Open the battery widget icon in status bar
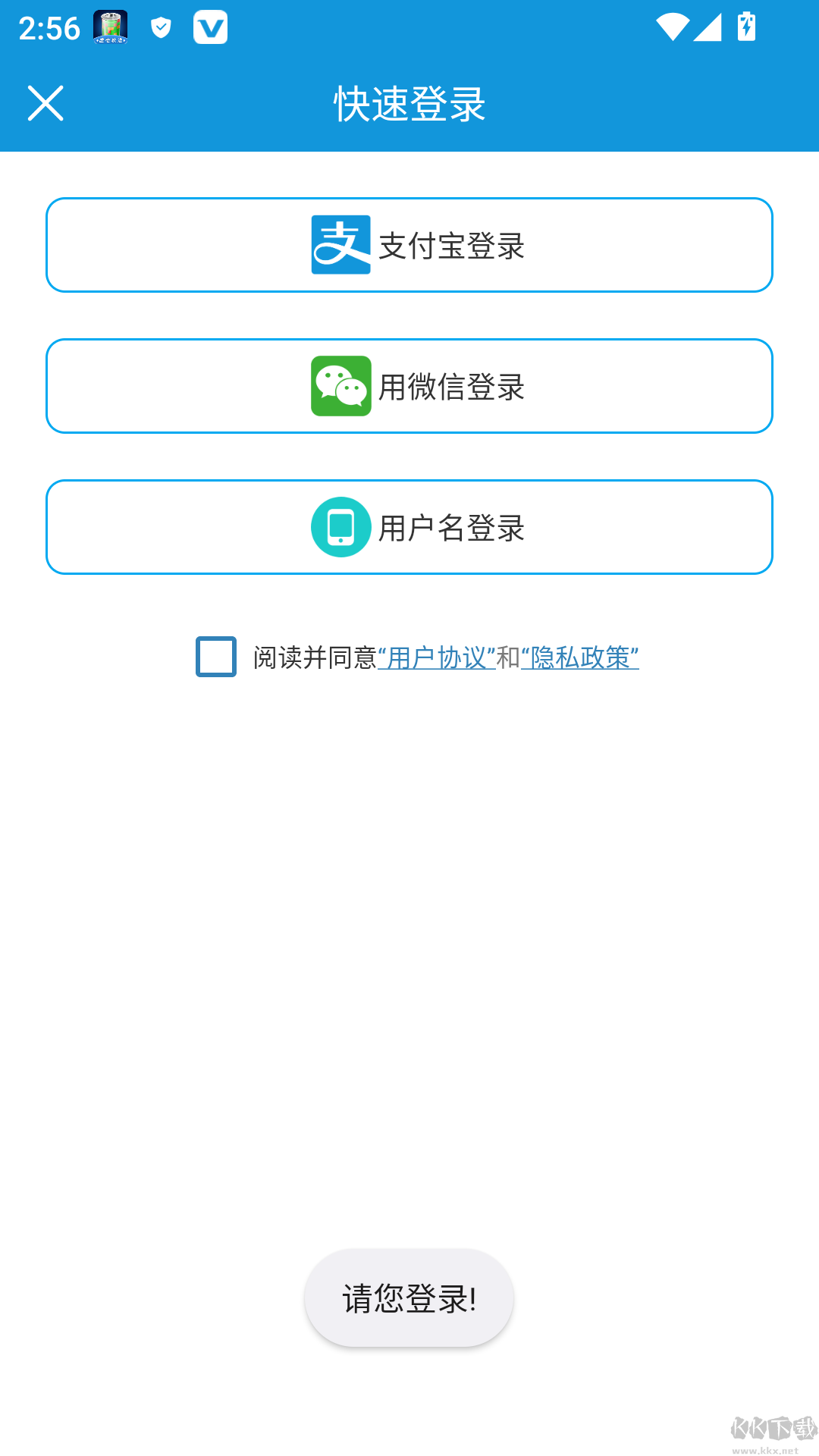The width and height of the screenshot is (819, 1456). [x=109, y=27]
